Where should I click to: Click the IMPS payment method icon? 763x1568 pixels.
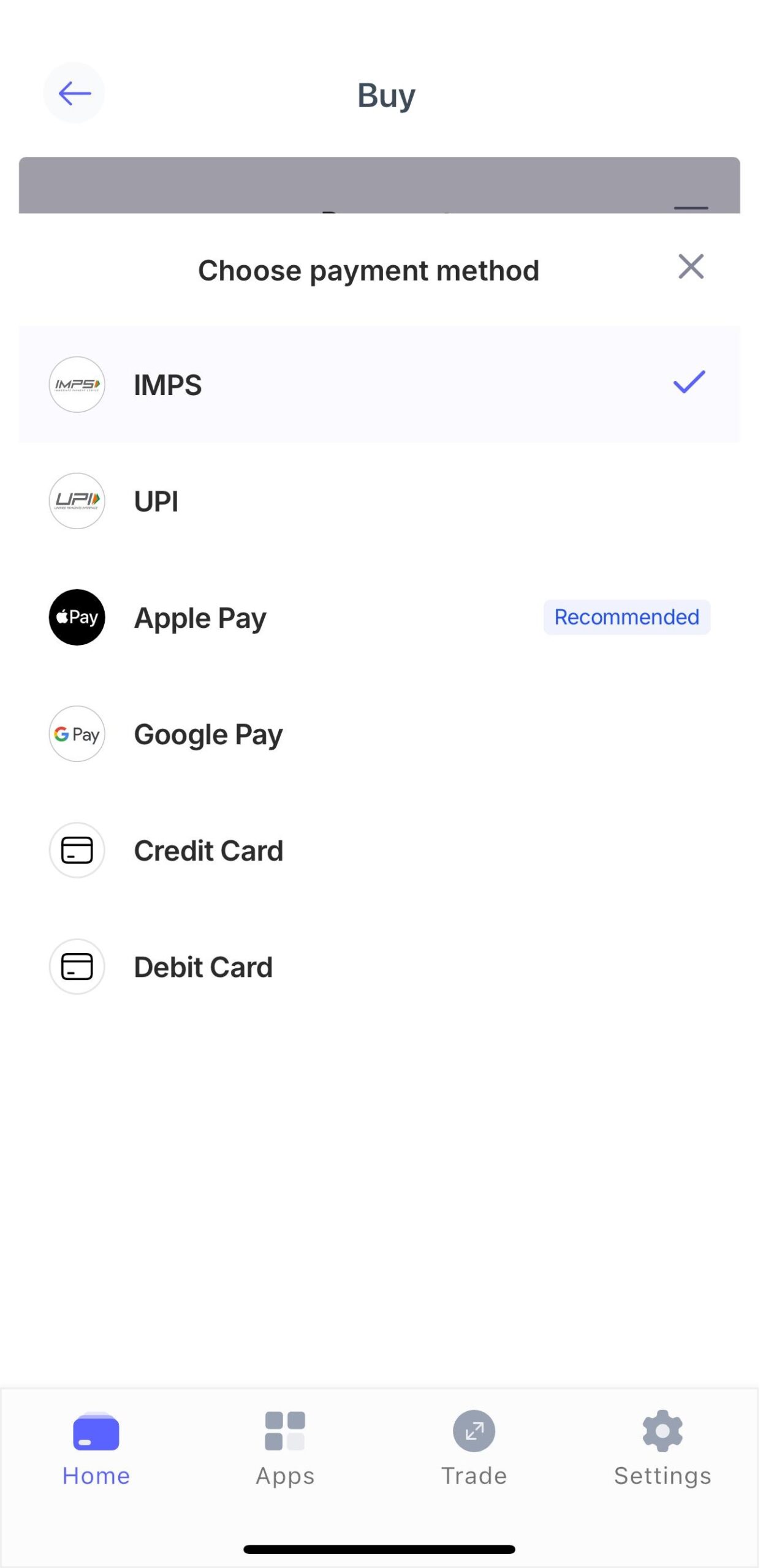point(77,385)
